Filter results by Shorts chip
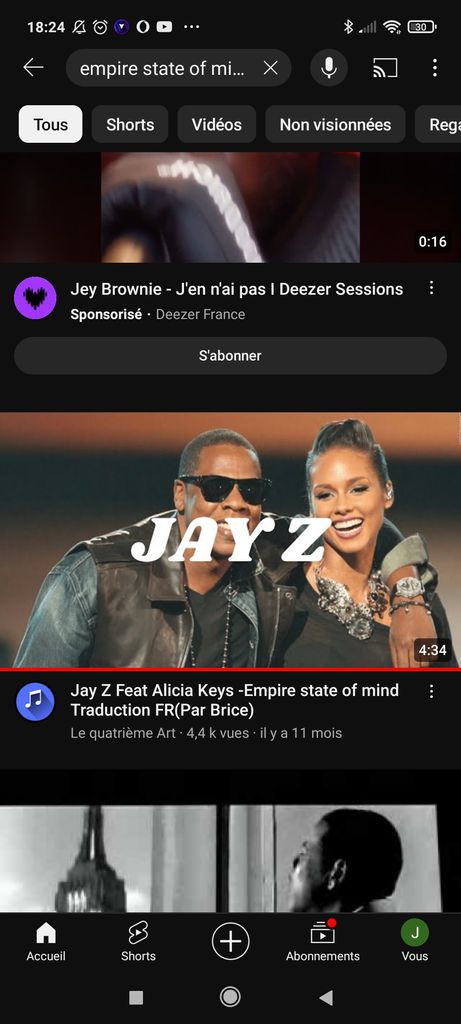Image resolution: width=461 pixels, height=1024 pixels. [x=130, y=124]
